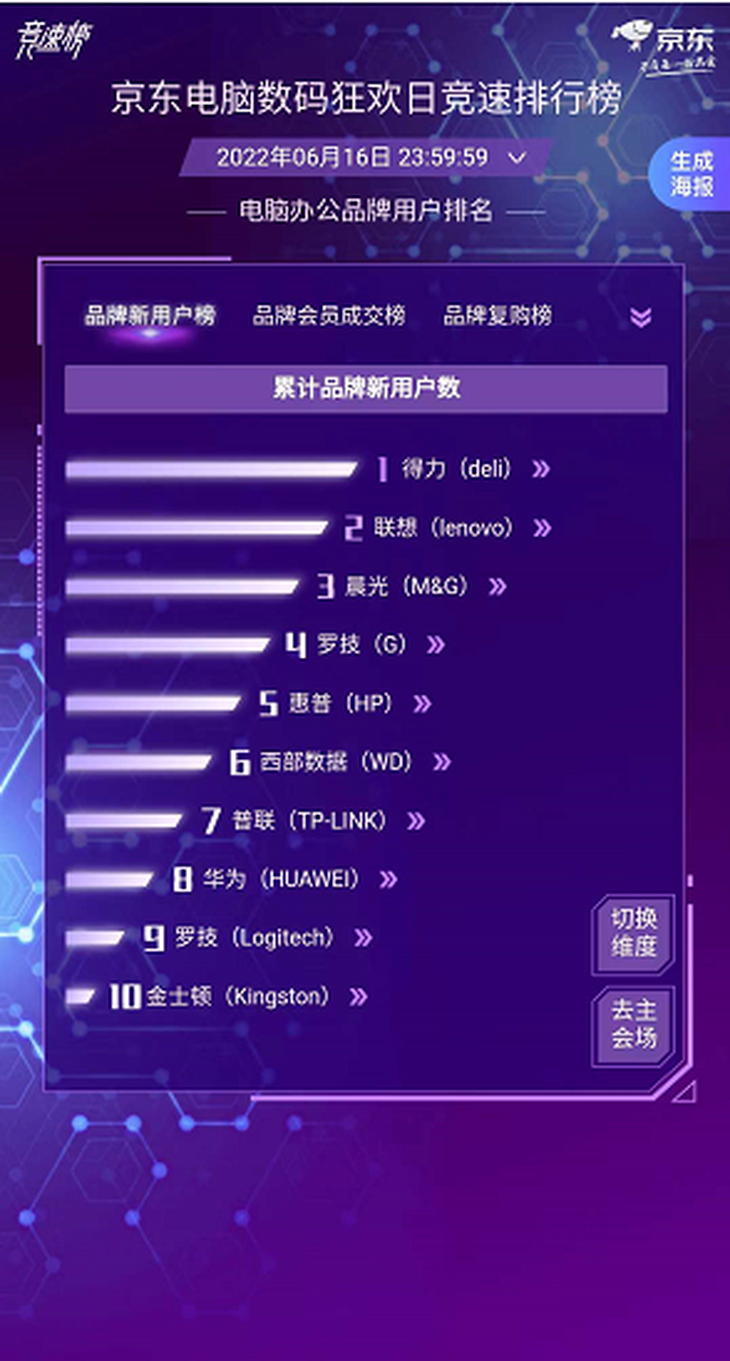Select the 品牌新用户榜 tab

150,316
